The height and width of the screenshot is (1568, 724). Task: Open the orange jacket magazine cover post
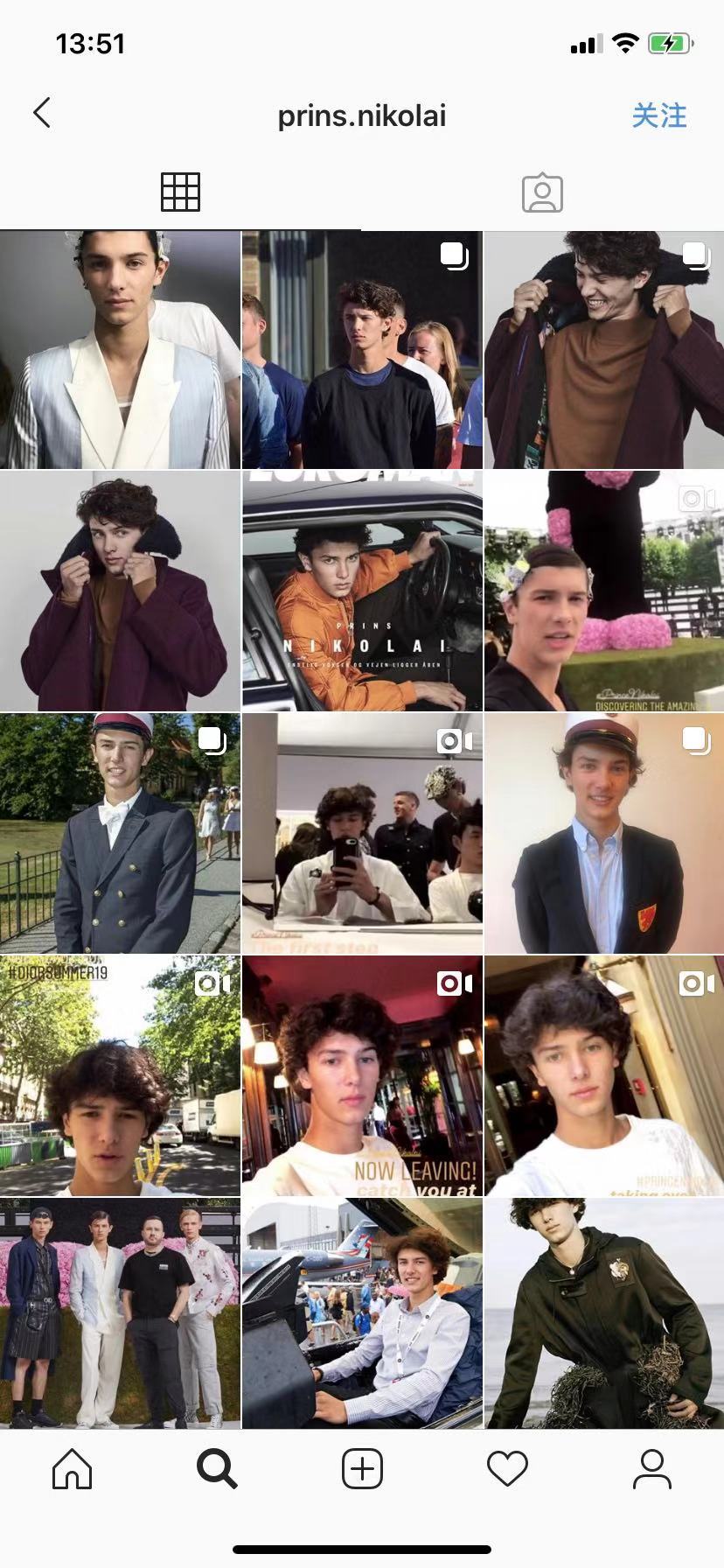coord(362,591)
